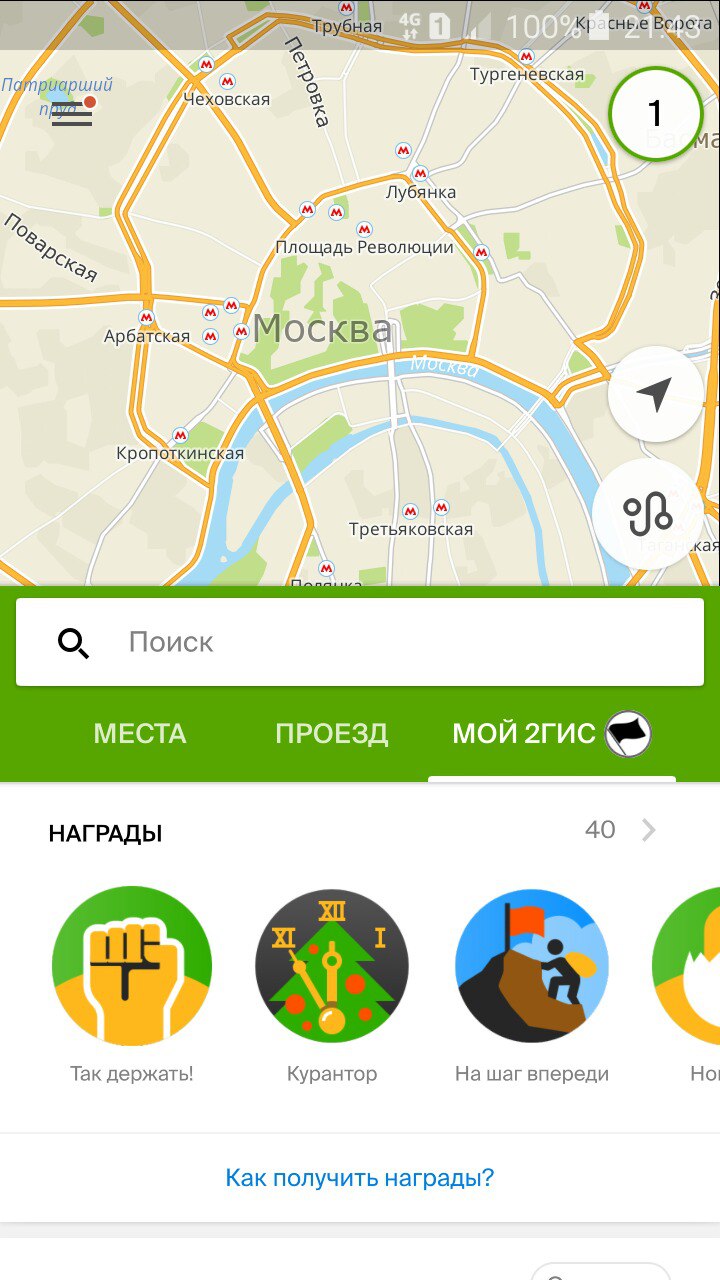This screenshot has width=720, height=1280.
Task: Open the Так держать! award
Action: (132, 967)
